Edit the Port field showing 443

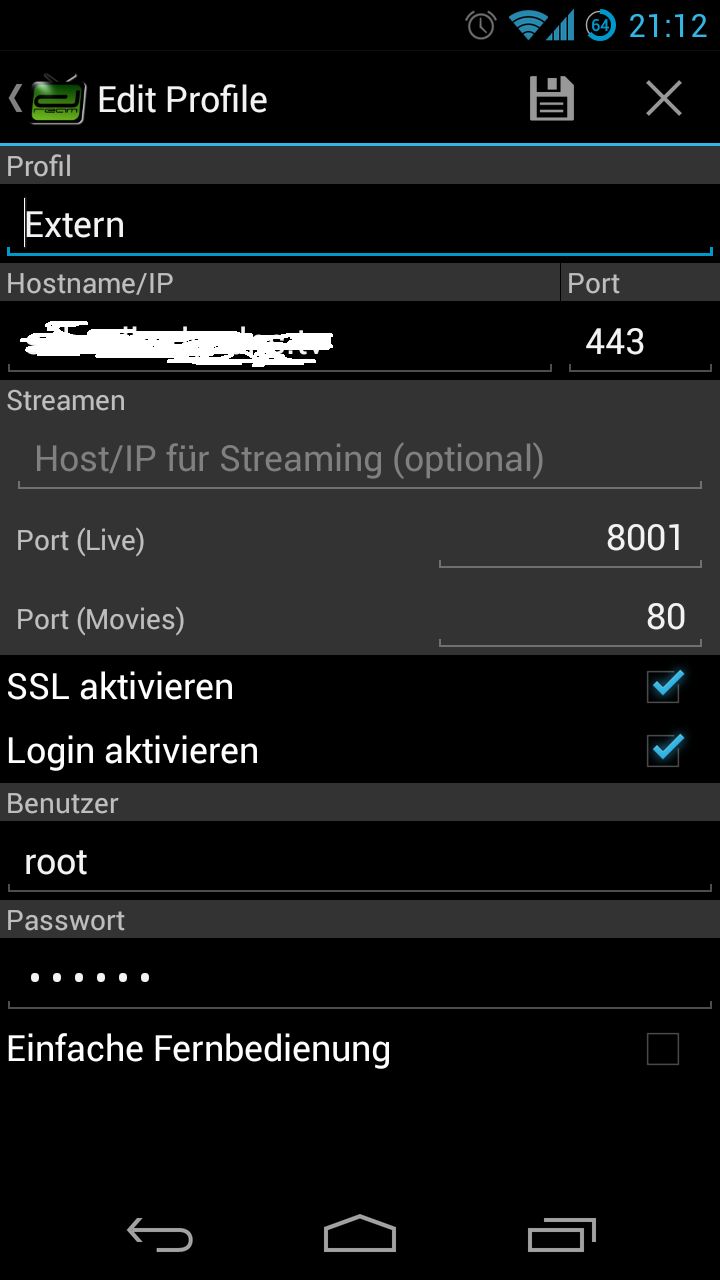(640, 342)
